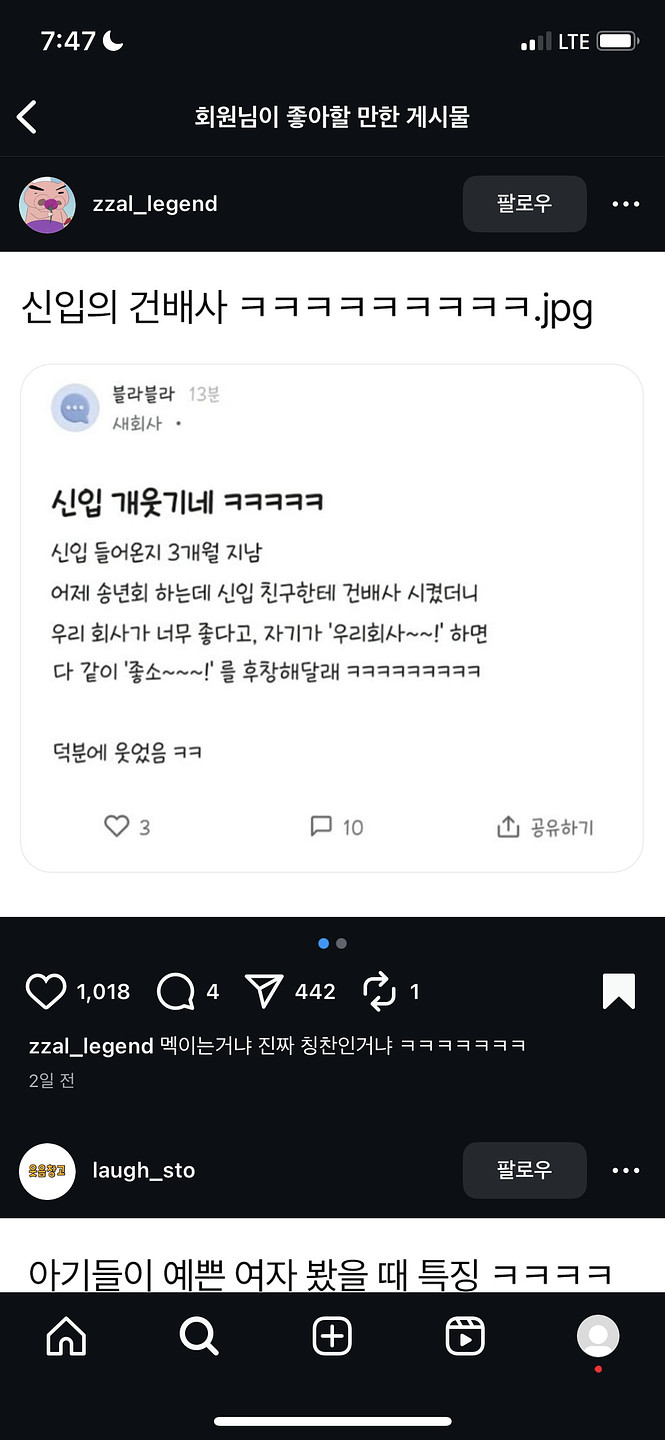The width and height of the screenshot is (665, 1440).
Task: Follow the zzal_legend account
Action: tap(524, 204)
